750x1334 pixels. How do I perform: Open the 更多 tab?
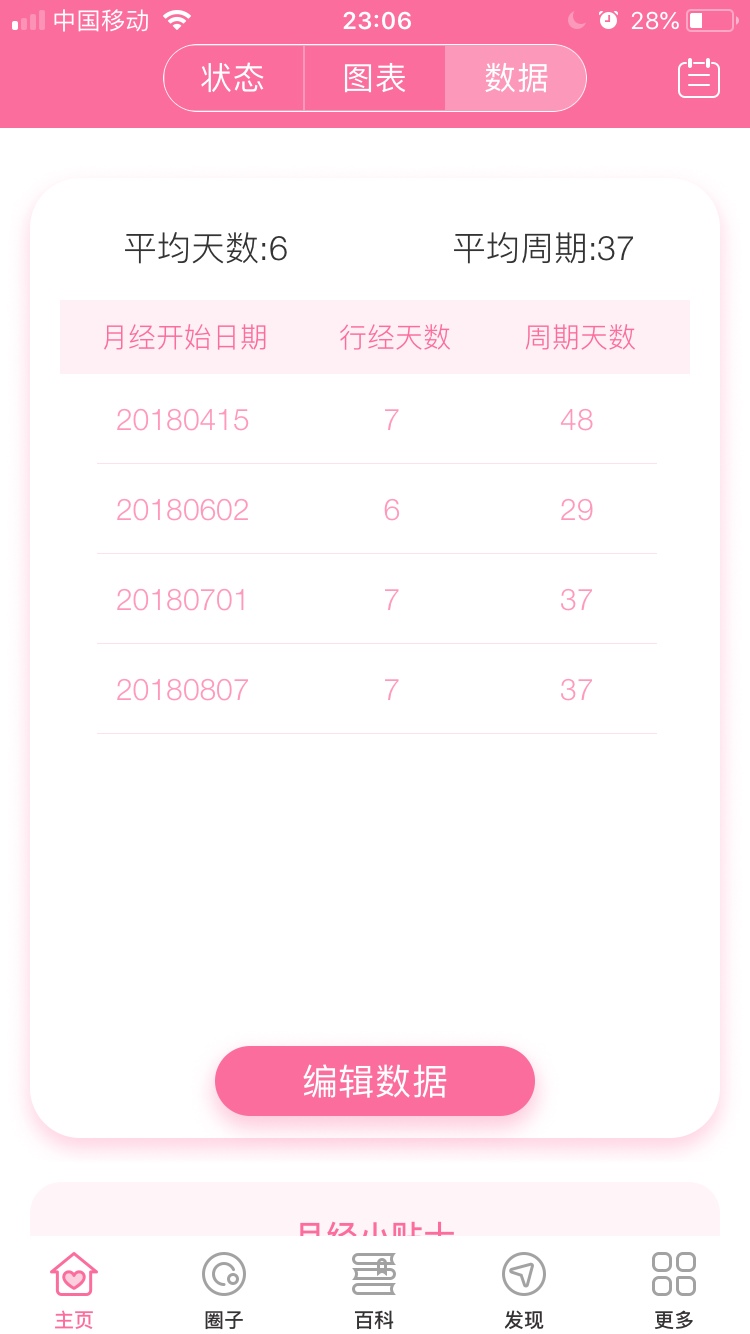[x=674, y=1289]
